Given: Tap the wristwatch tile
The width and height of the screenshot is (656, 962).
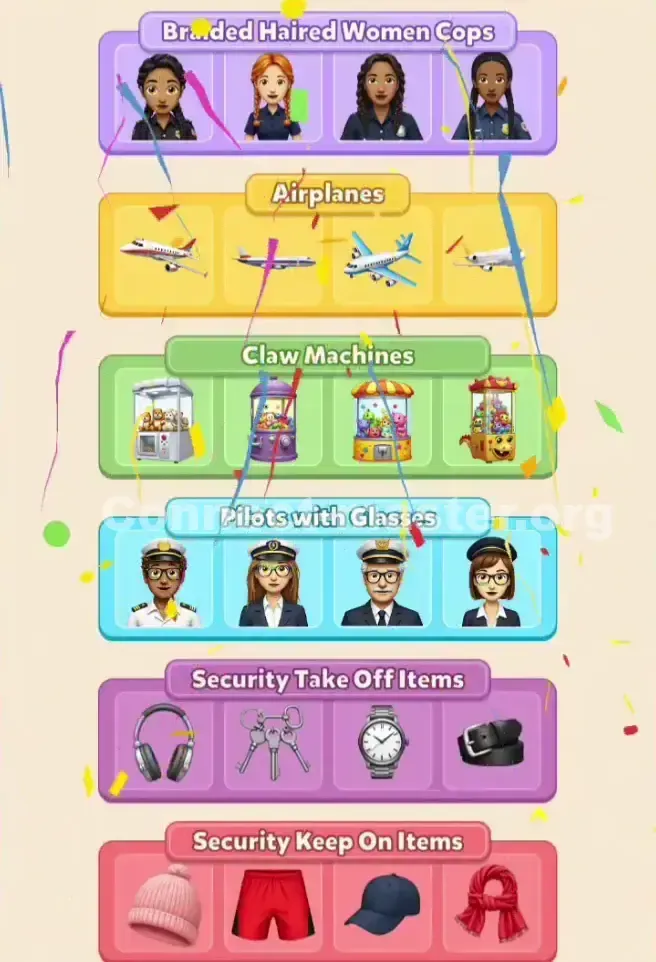Looking at the screenshot, I should [x=382, y=741].
